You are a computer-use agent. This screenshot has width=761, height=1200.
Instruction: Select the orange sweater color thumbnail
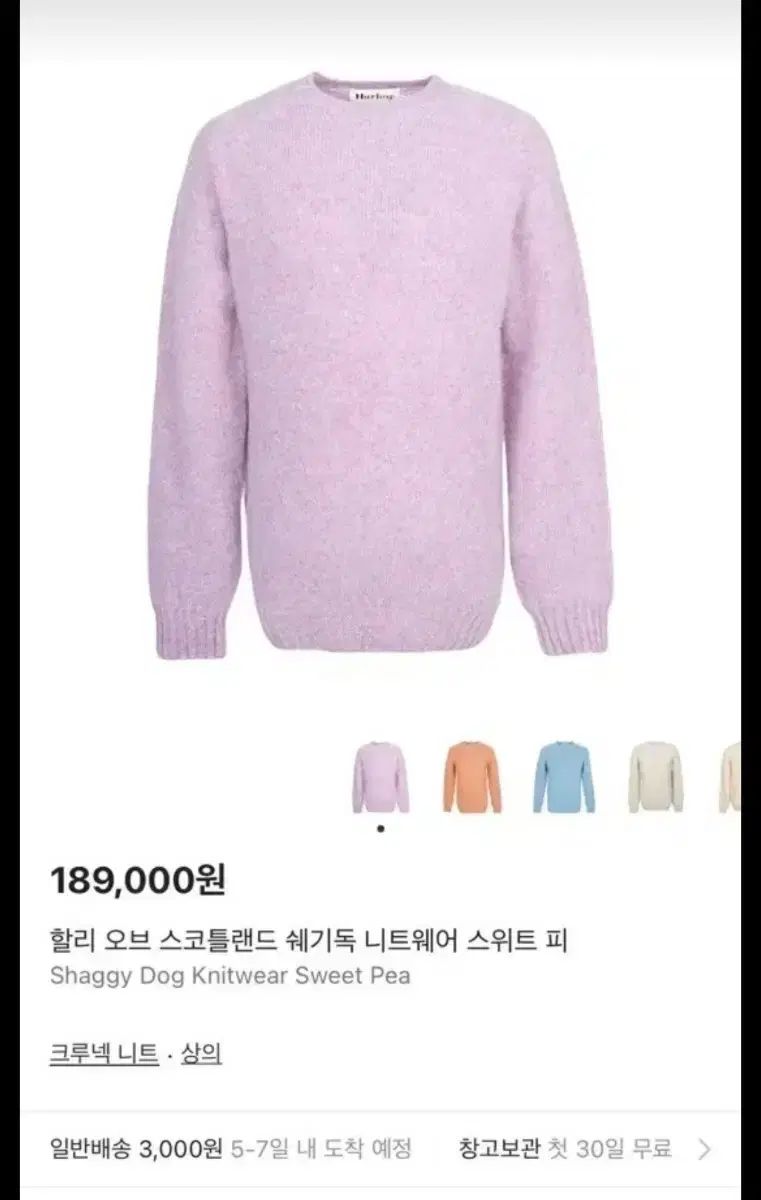tap(472, 777)
